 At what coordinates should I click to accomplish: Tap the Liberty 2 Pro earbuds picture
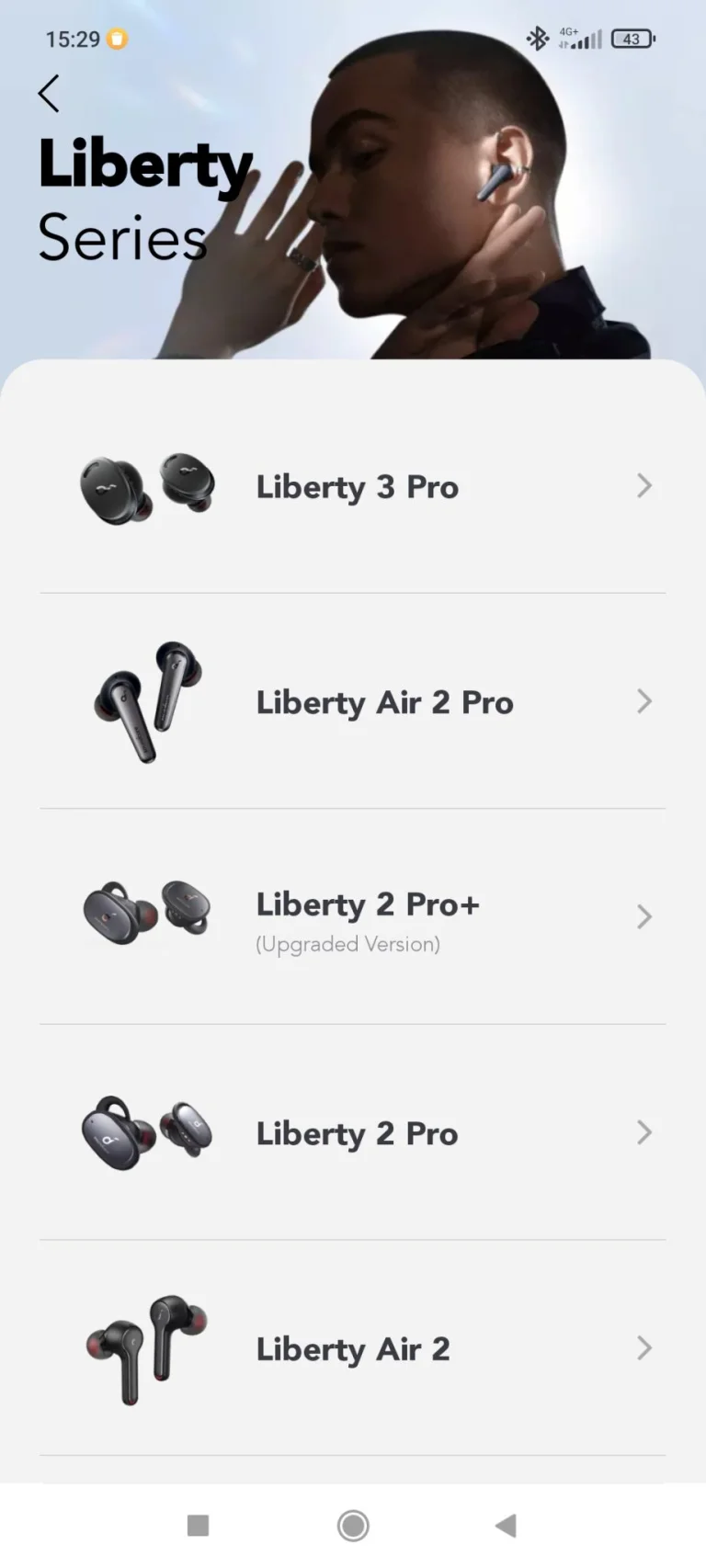[x=147, y=1132]
